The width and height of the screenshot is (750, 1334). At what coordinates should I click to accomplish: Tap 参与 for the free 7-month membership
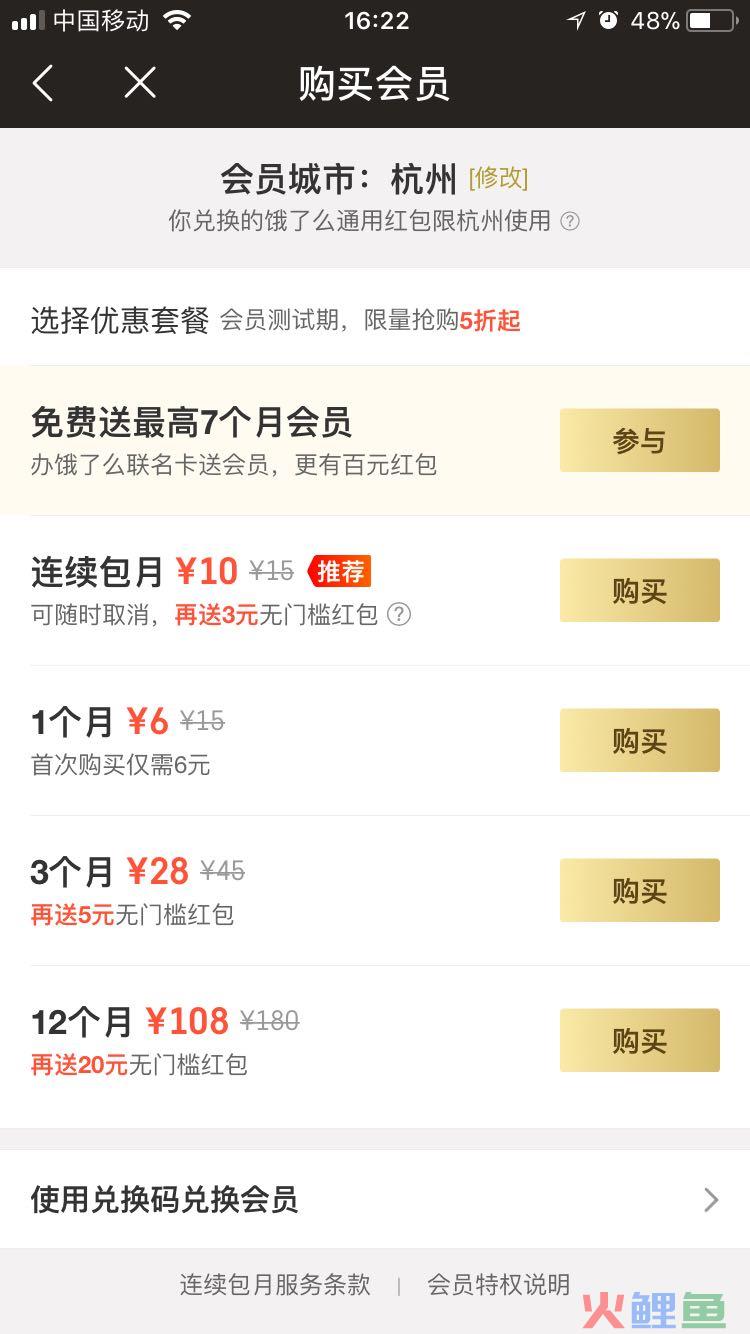[640, 440]
